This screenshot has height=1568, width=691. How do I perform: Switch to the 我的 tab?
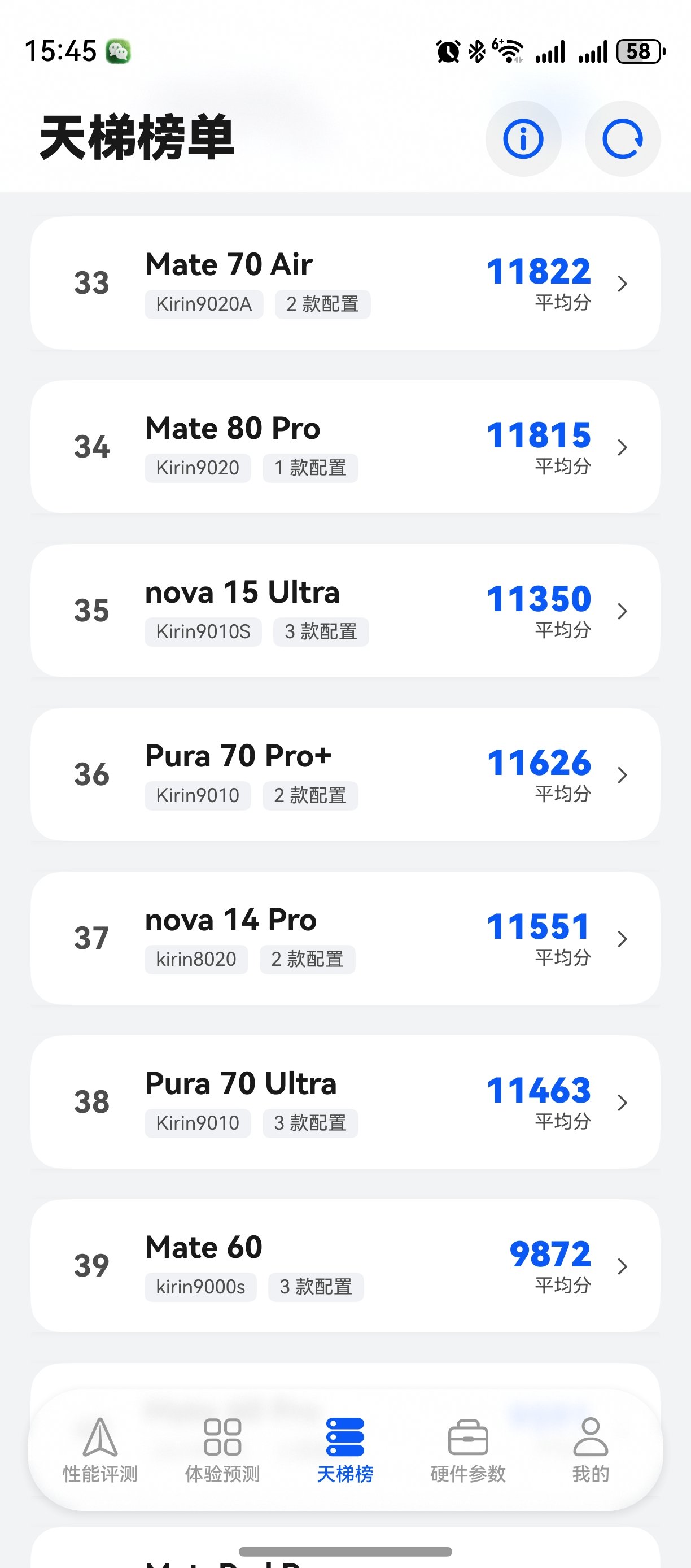[590, 1450]
